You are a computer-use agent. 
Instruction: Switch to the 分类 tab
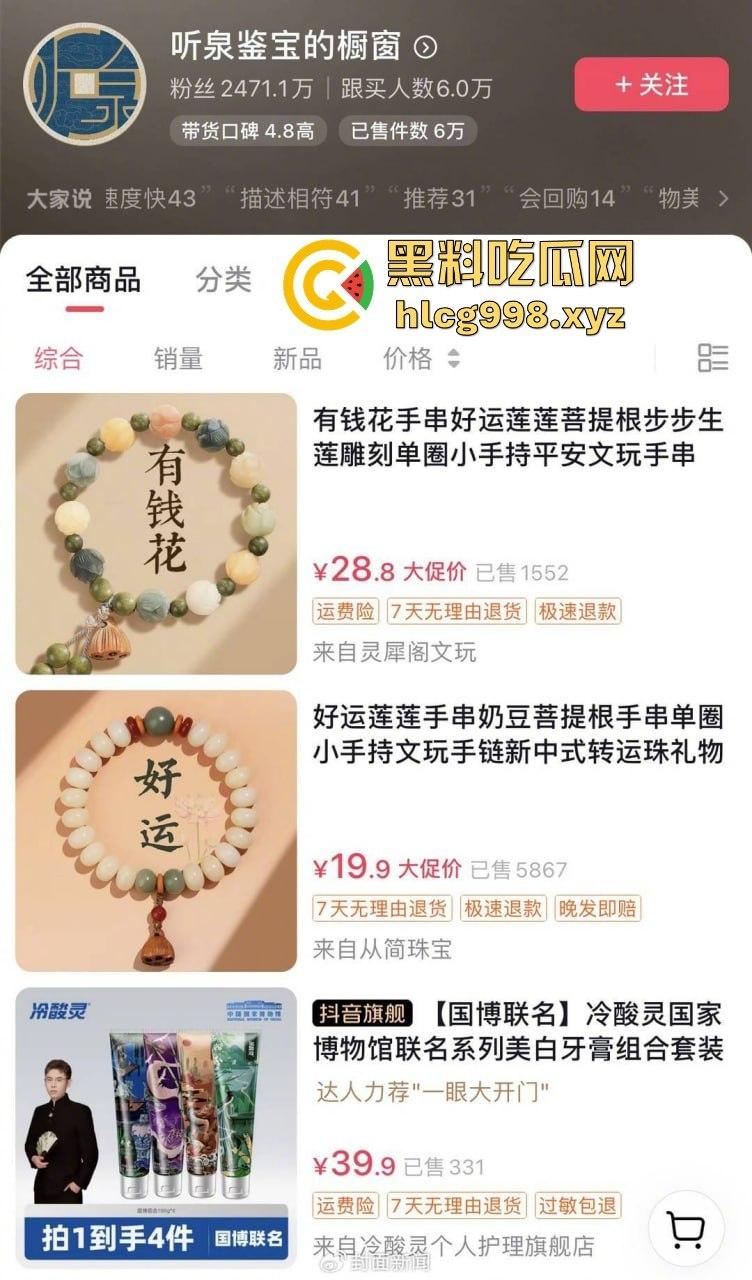point(222,281)
